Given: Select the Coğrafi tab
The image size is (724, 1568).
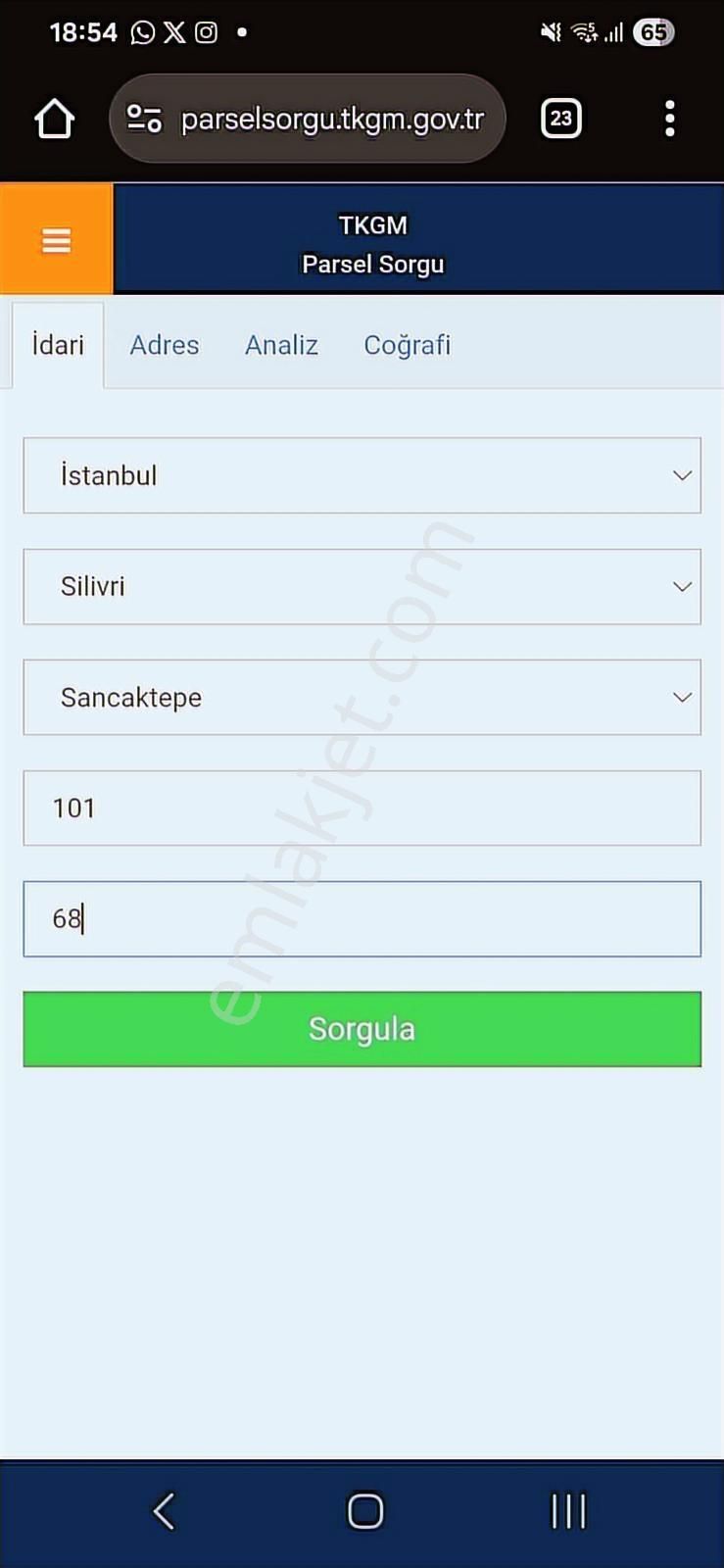Looking at the screenshot, I should 407,345.
